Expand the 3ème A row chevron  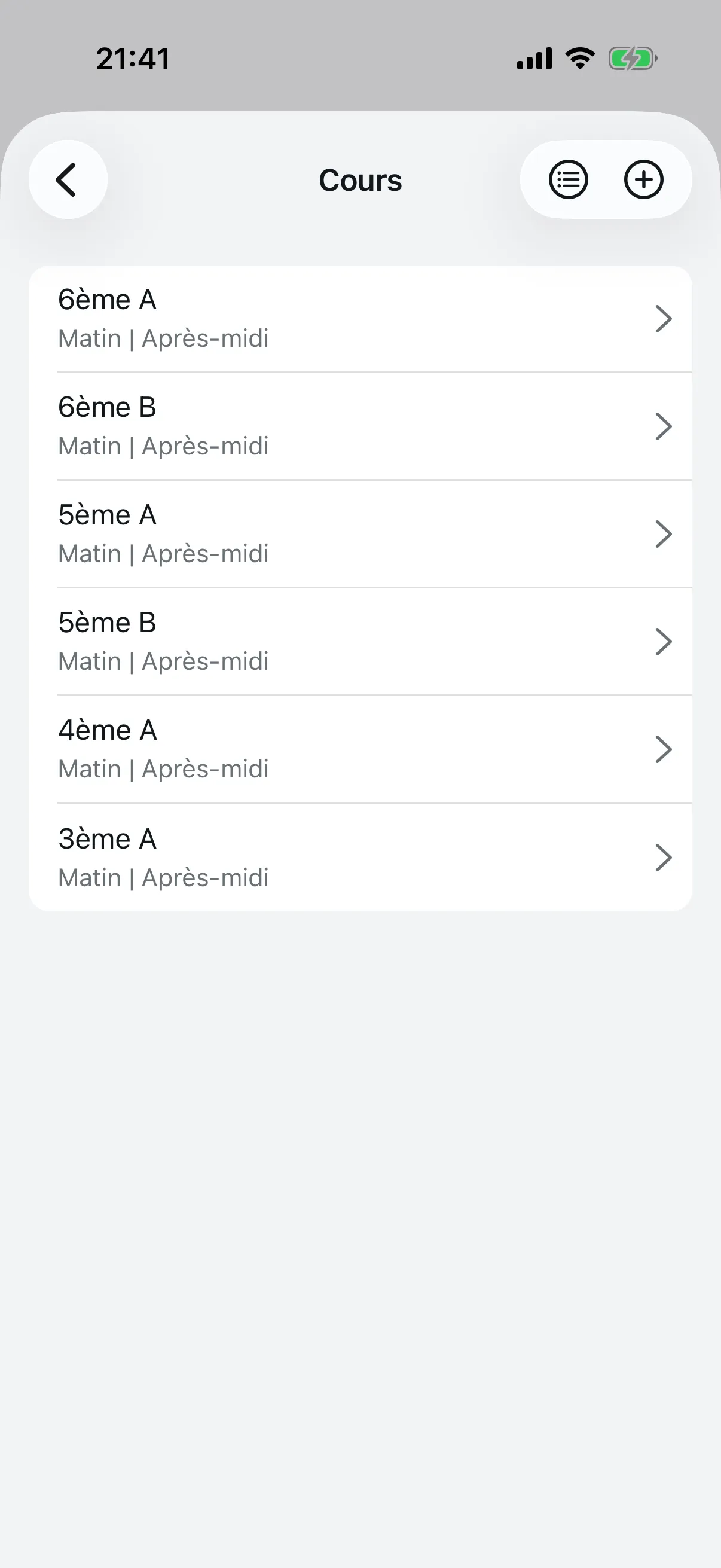coord(664,857)
